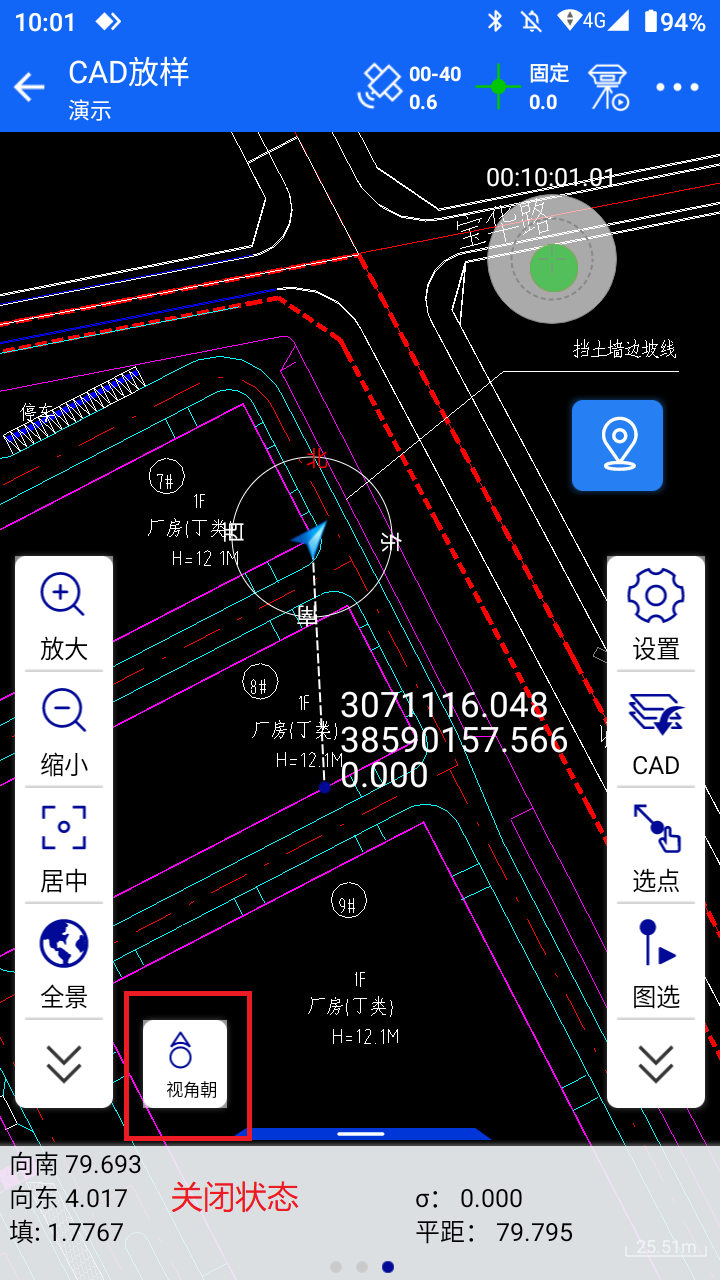Select the 选点 pick point tool
The image size is (720, 1280).
coord(656,849)
